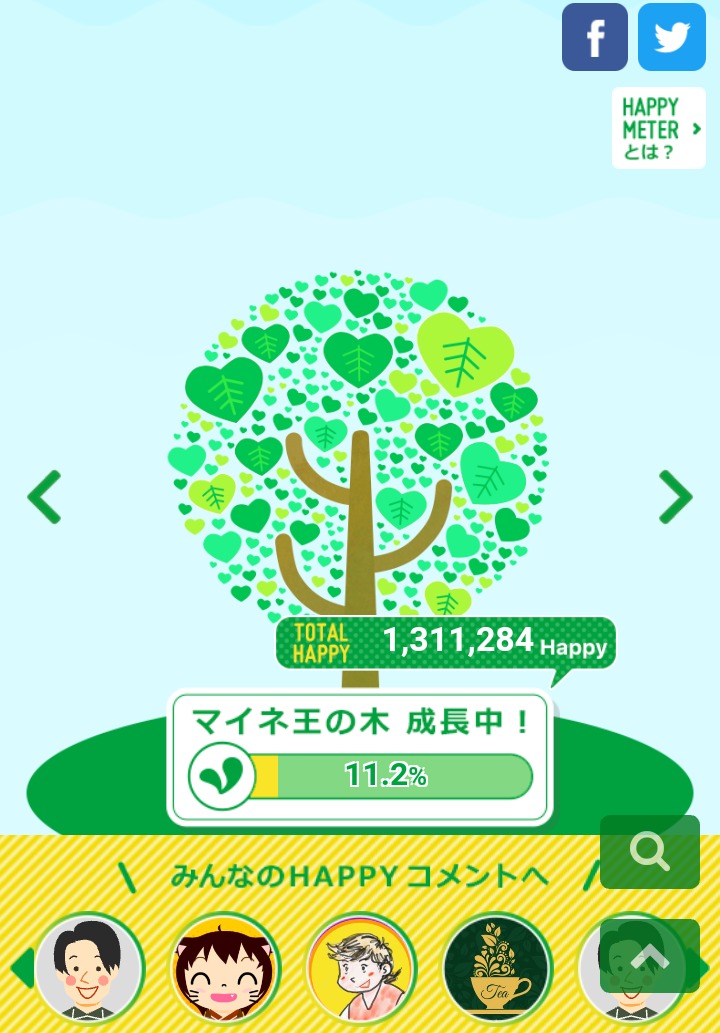Open the Tea cup avatar comment
The width and height of the screenshot is (720, 1033).
[497, 968]
